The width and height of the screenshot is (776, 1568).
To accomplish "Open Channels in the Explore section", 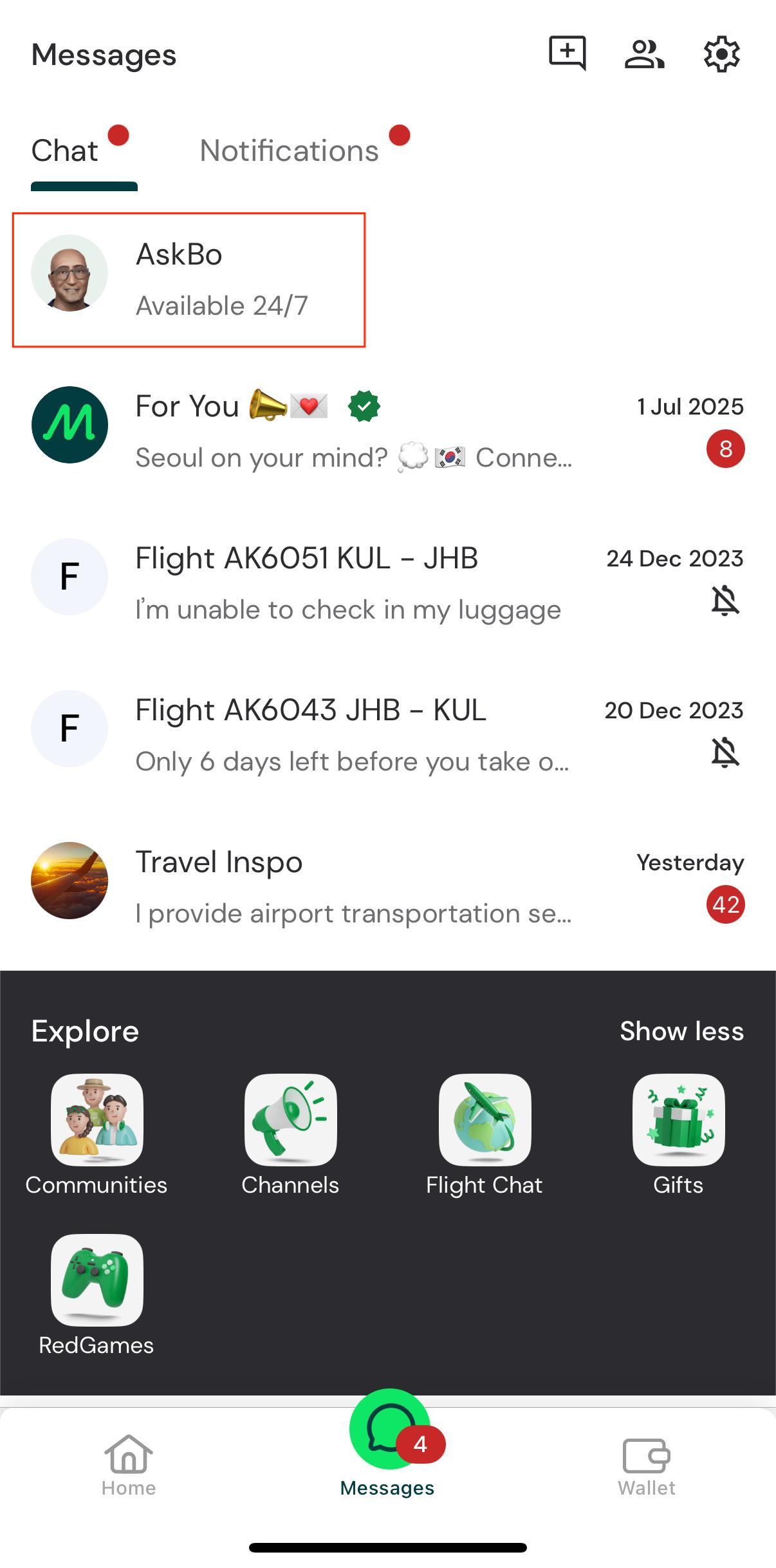I will coord(290,1120).
